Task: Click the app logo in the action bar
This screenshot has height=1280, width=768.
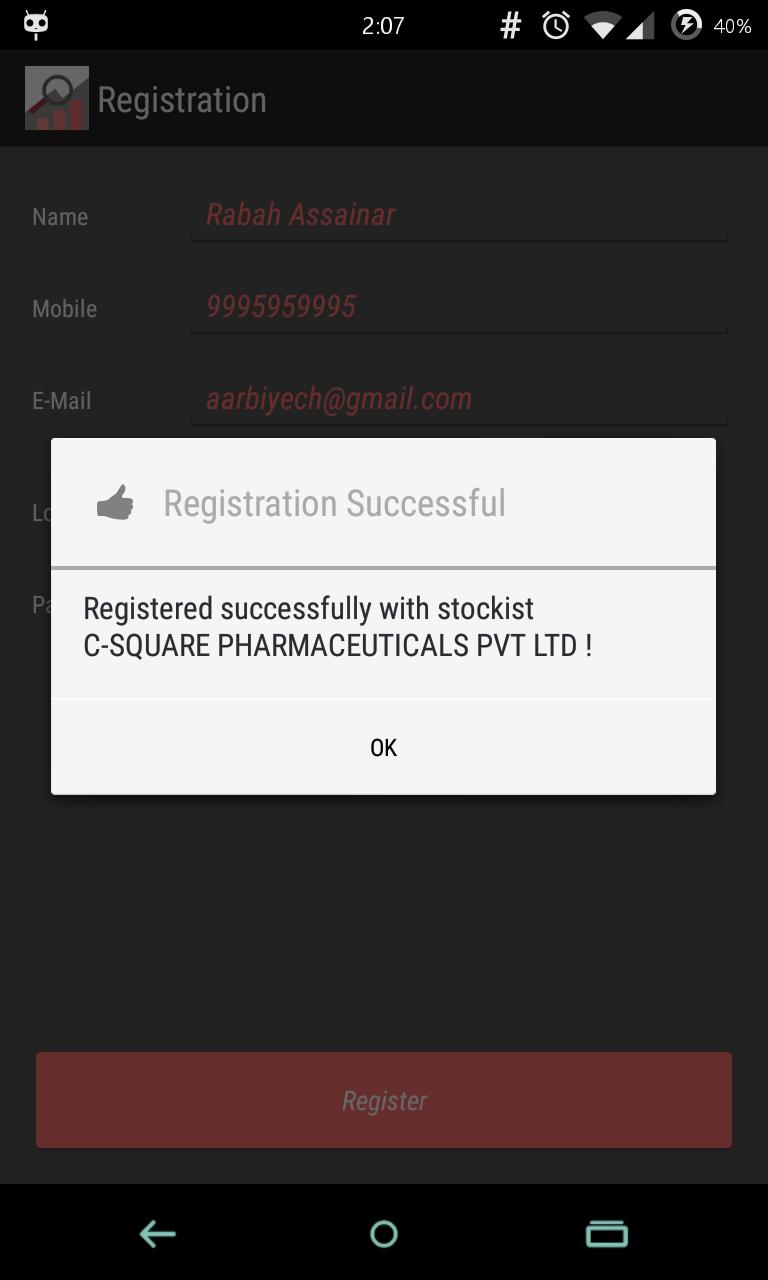Action: [56, 97]
